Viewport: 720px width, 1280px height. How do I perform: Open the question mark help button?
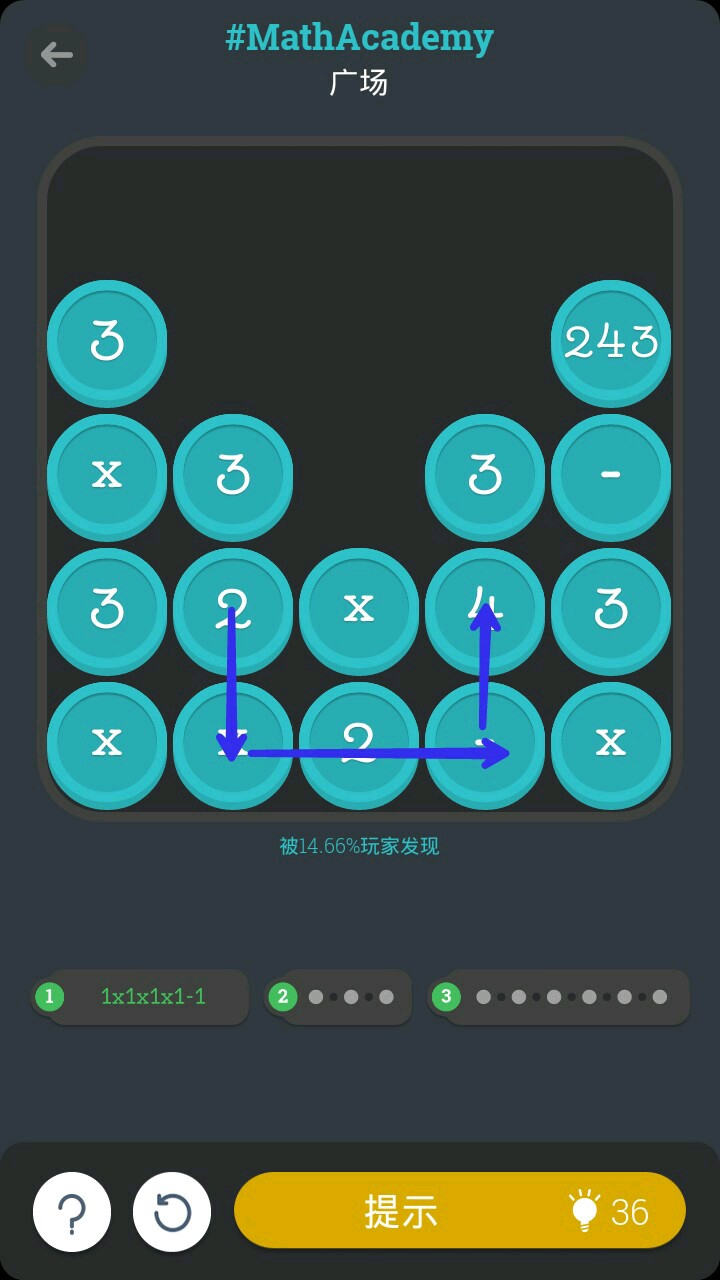click(72, 1212)
